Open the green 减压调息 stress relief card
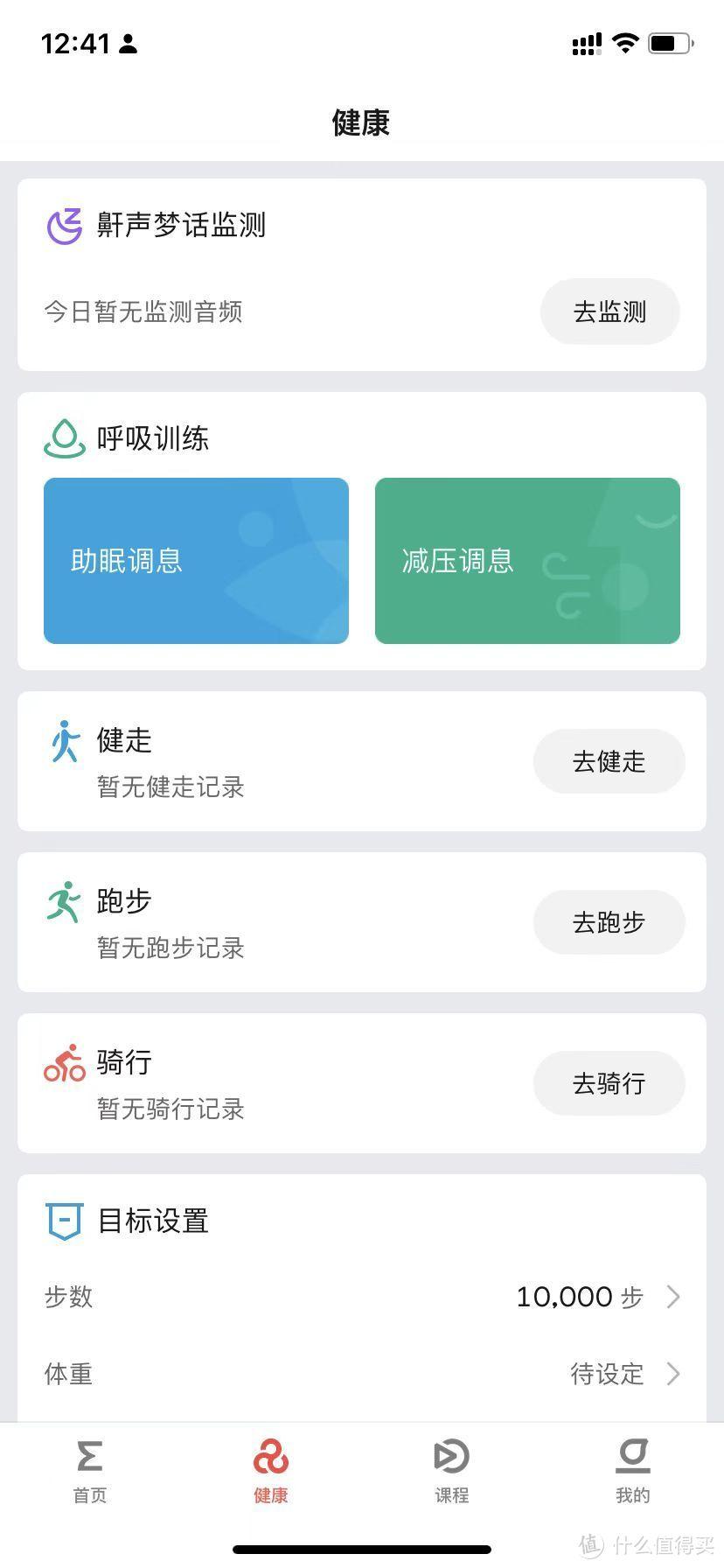724x1568 pixels. (x=526, y=561)
